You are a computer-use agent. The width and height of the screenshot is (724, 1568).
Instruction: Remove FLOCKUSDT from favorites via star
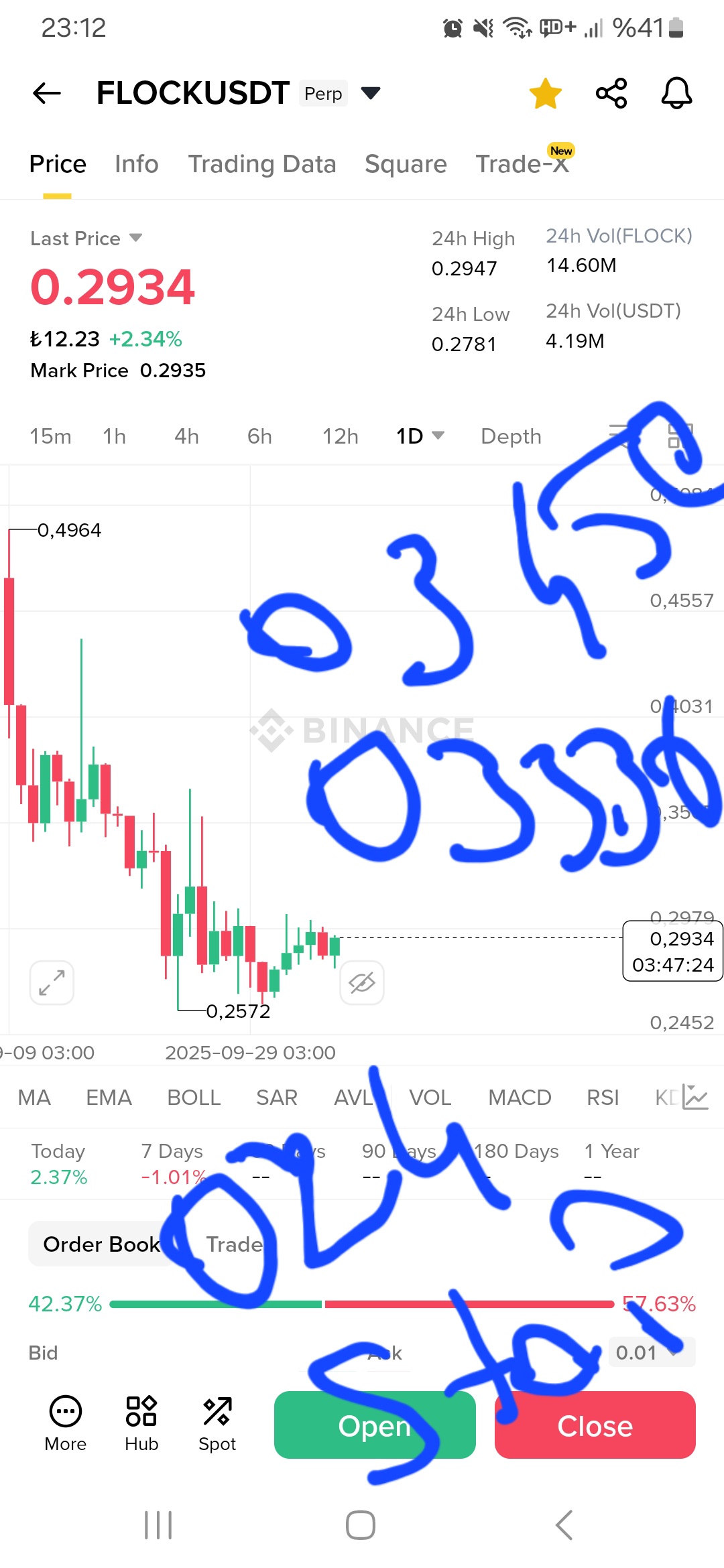click(x=545, y=93)
